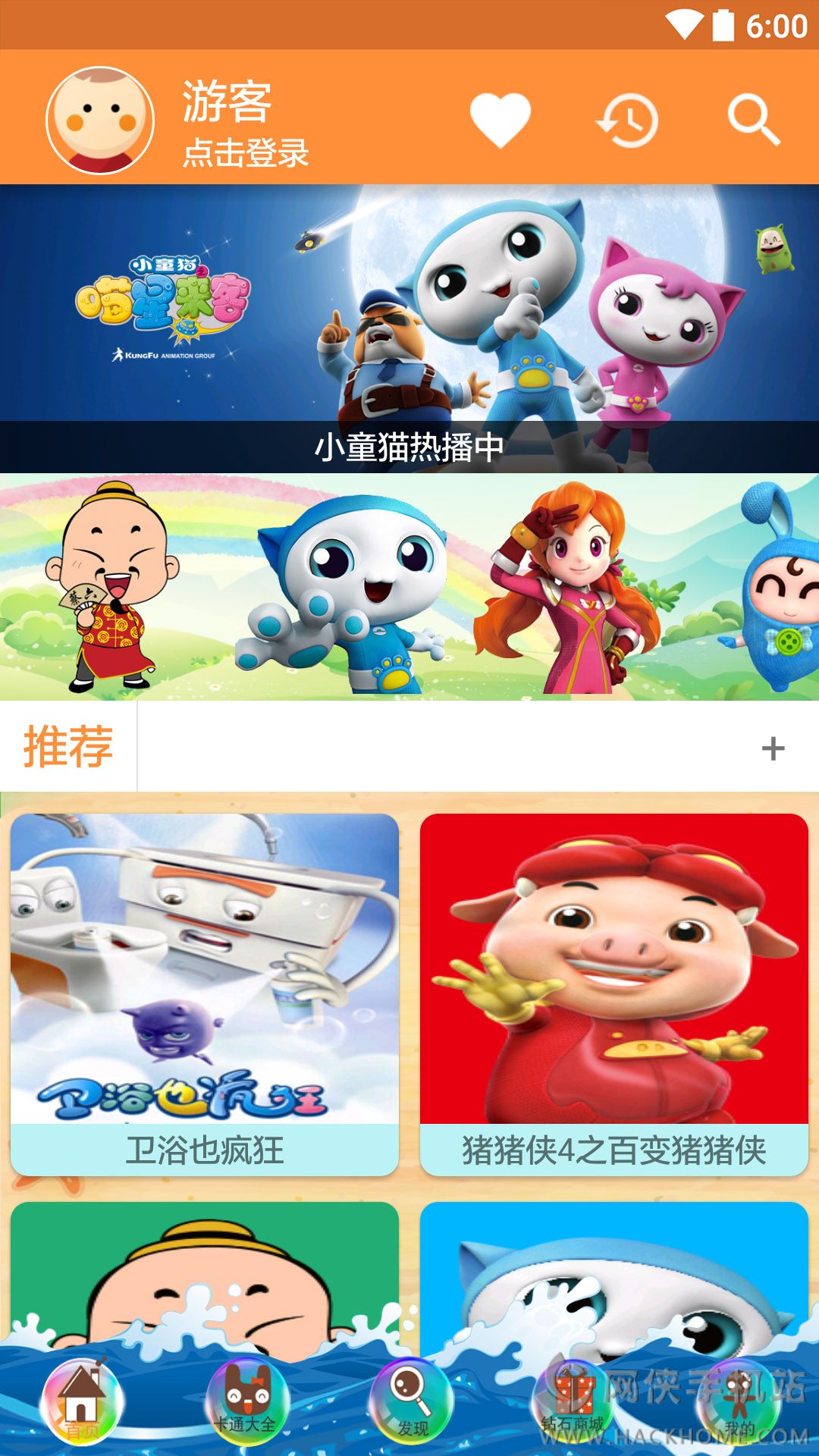819x1456 pixels.
Task: Tap the search magnifier icon
Action: pyautogui.click(x=753, y=120)
